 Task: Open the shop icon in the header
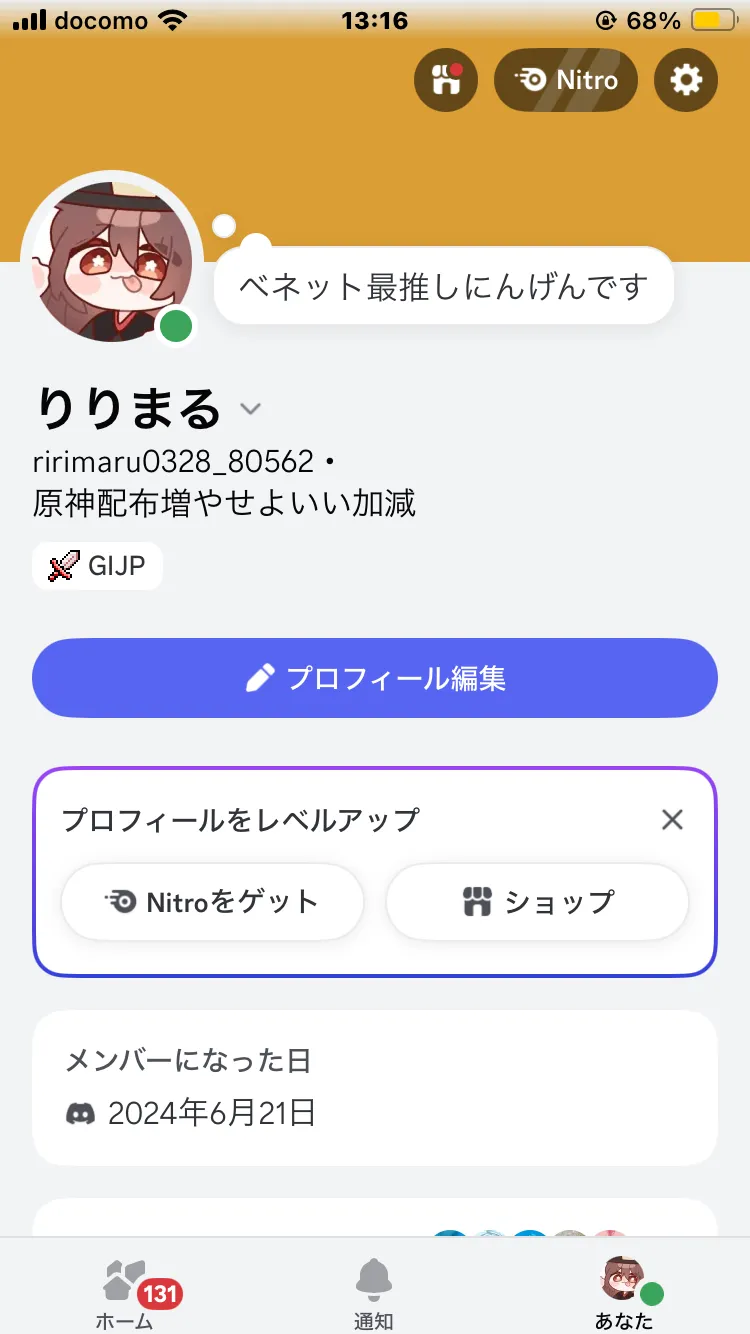[x=447, y=80]
